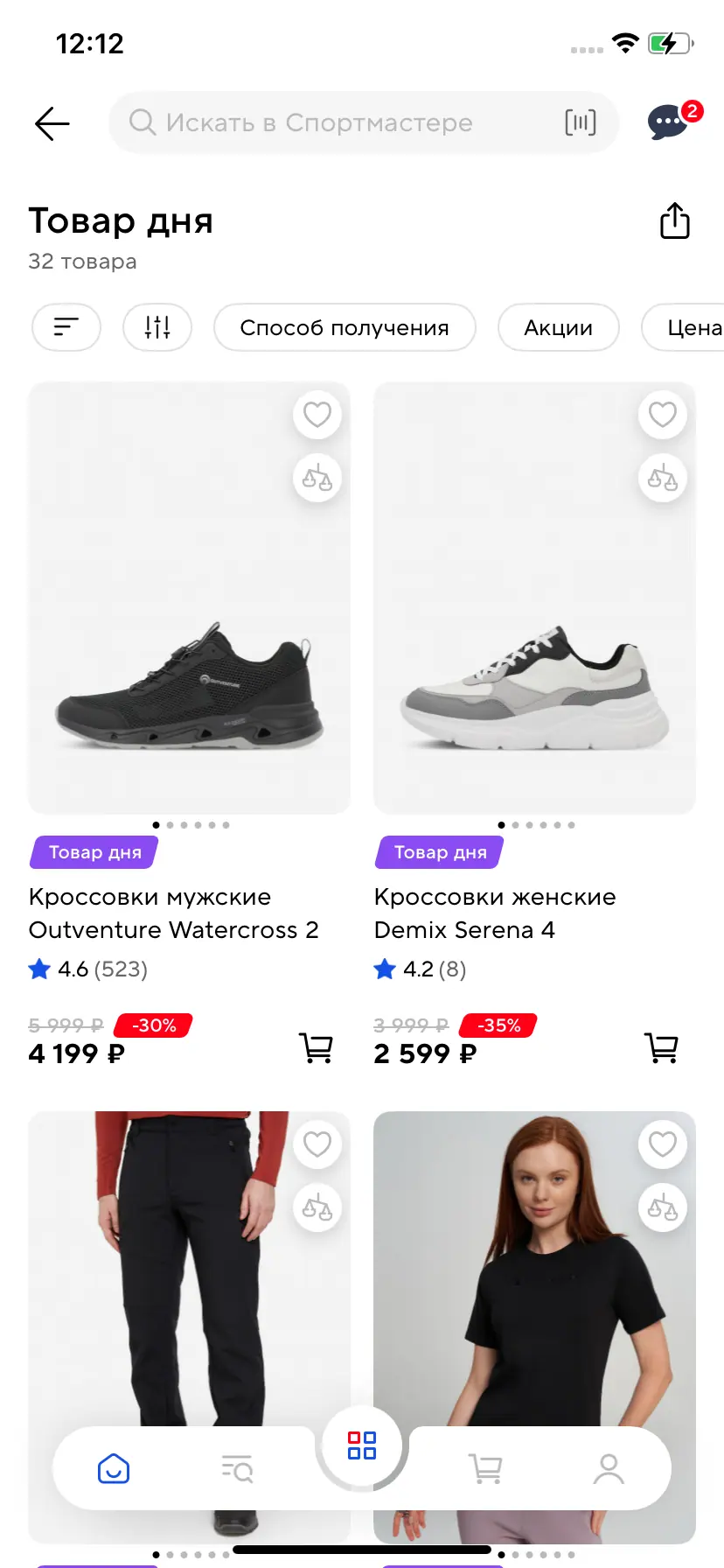Screen dimensions: 724x1568
Task: Open the sorting options
Action: click(66, 327)
